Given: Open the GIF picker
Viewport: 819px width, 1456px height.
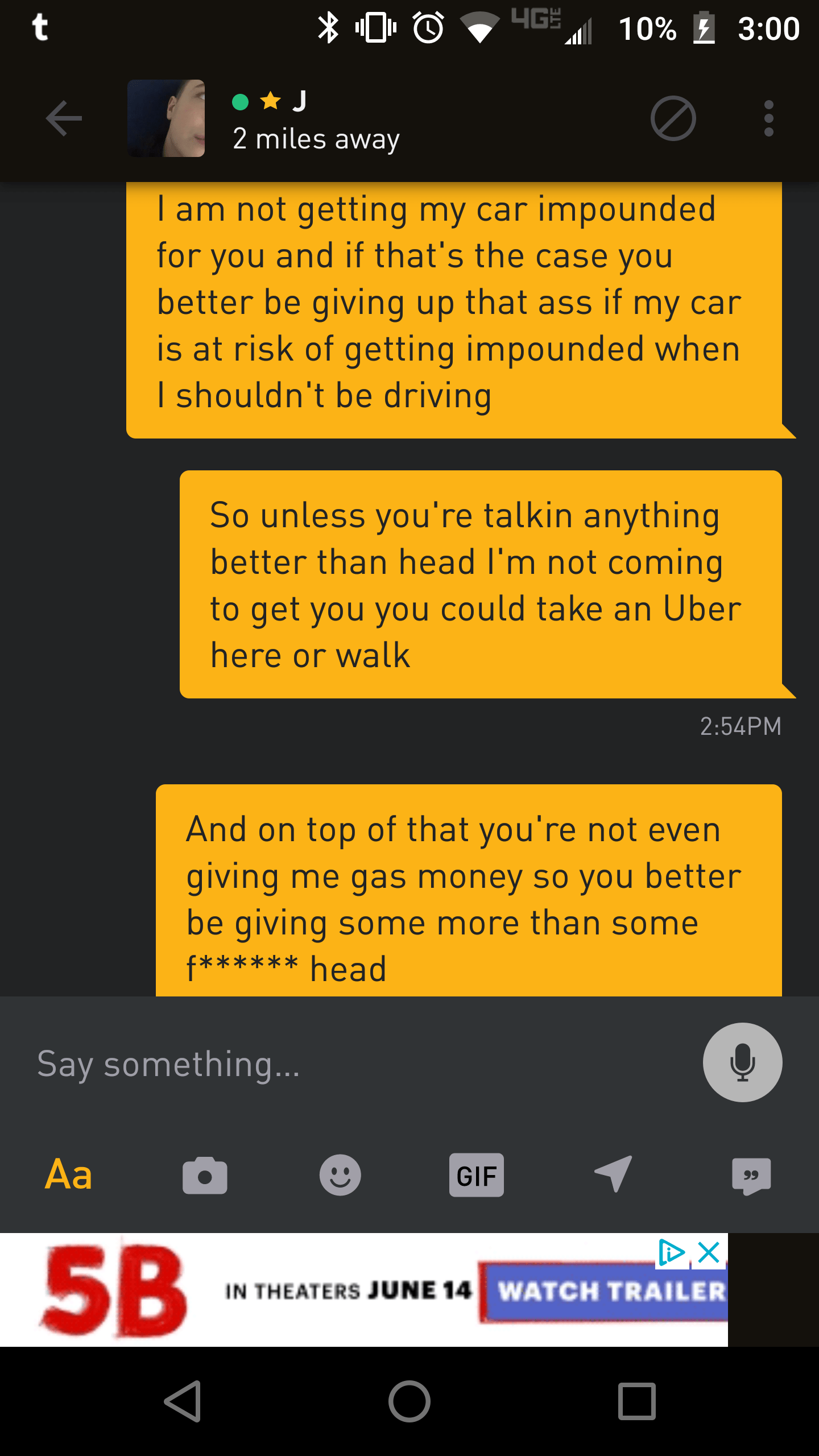Looking at the screenshot, I should (477, 1175).
